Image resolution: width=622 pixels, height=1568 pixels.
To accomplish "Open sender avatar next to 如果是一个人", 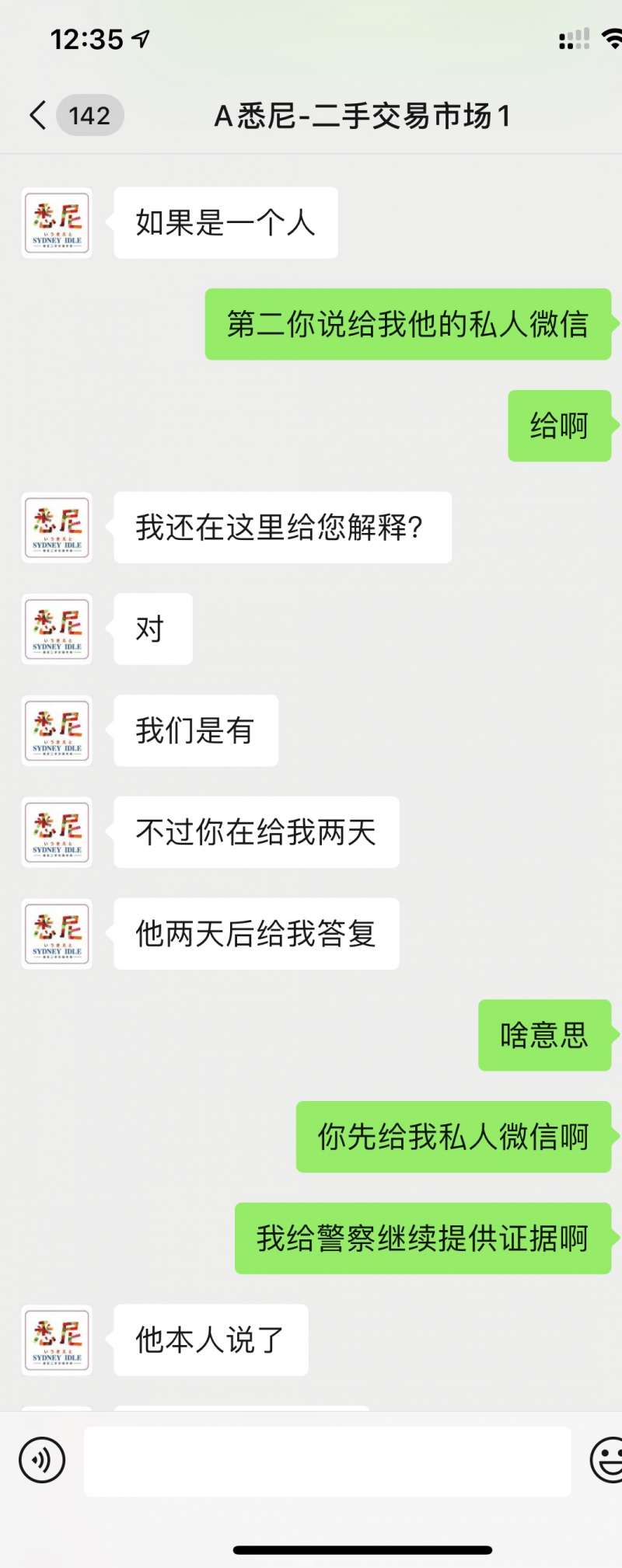I will click(57, 223).
